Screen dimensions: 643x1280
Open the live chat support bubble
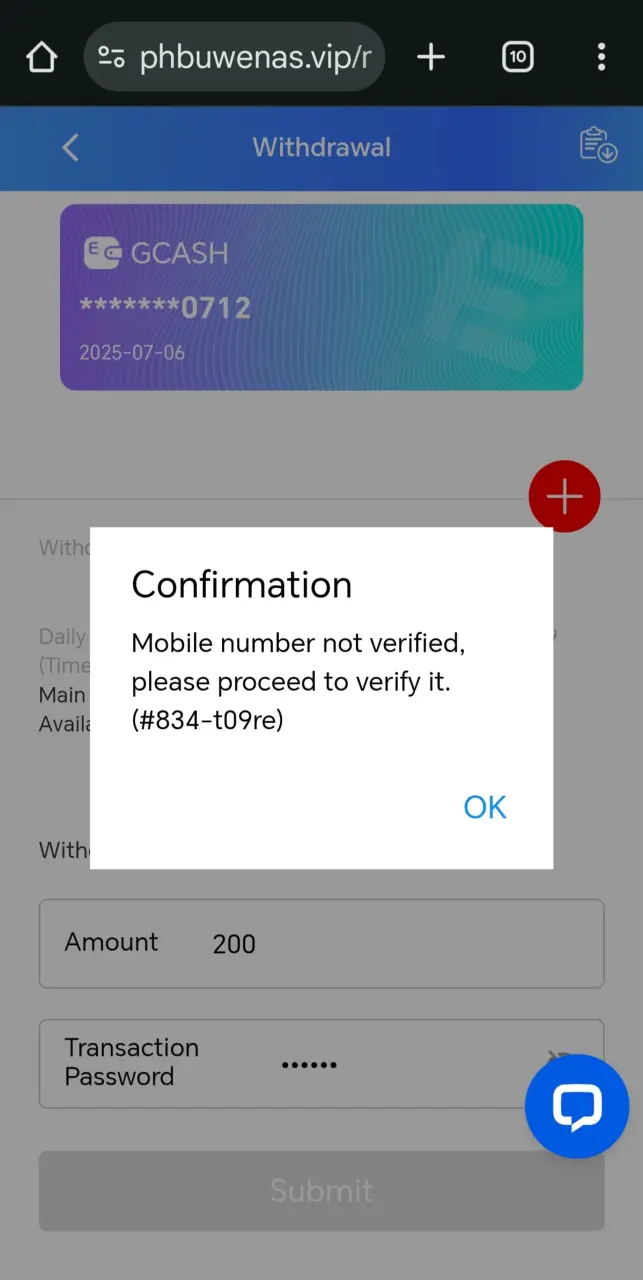[577, 1106]
